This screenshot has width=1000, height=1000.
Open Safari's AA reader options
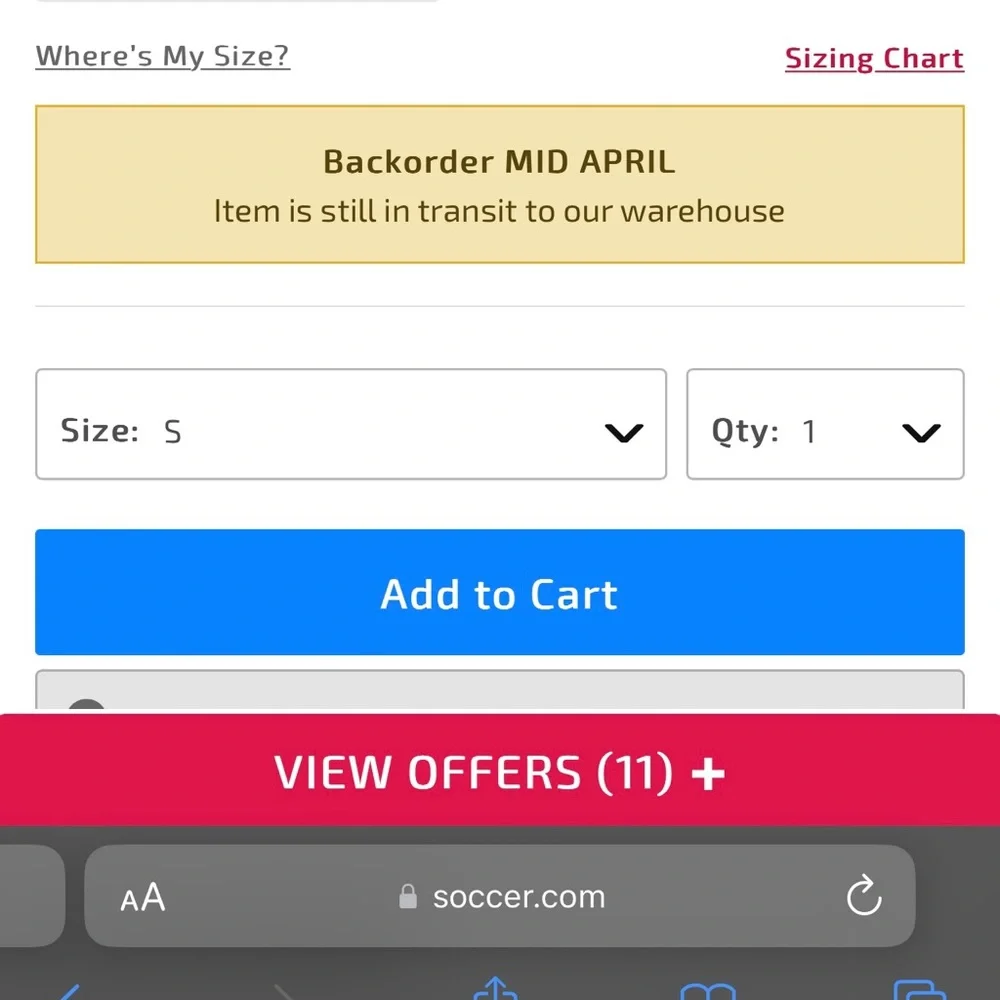click(x=143, y=897)
